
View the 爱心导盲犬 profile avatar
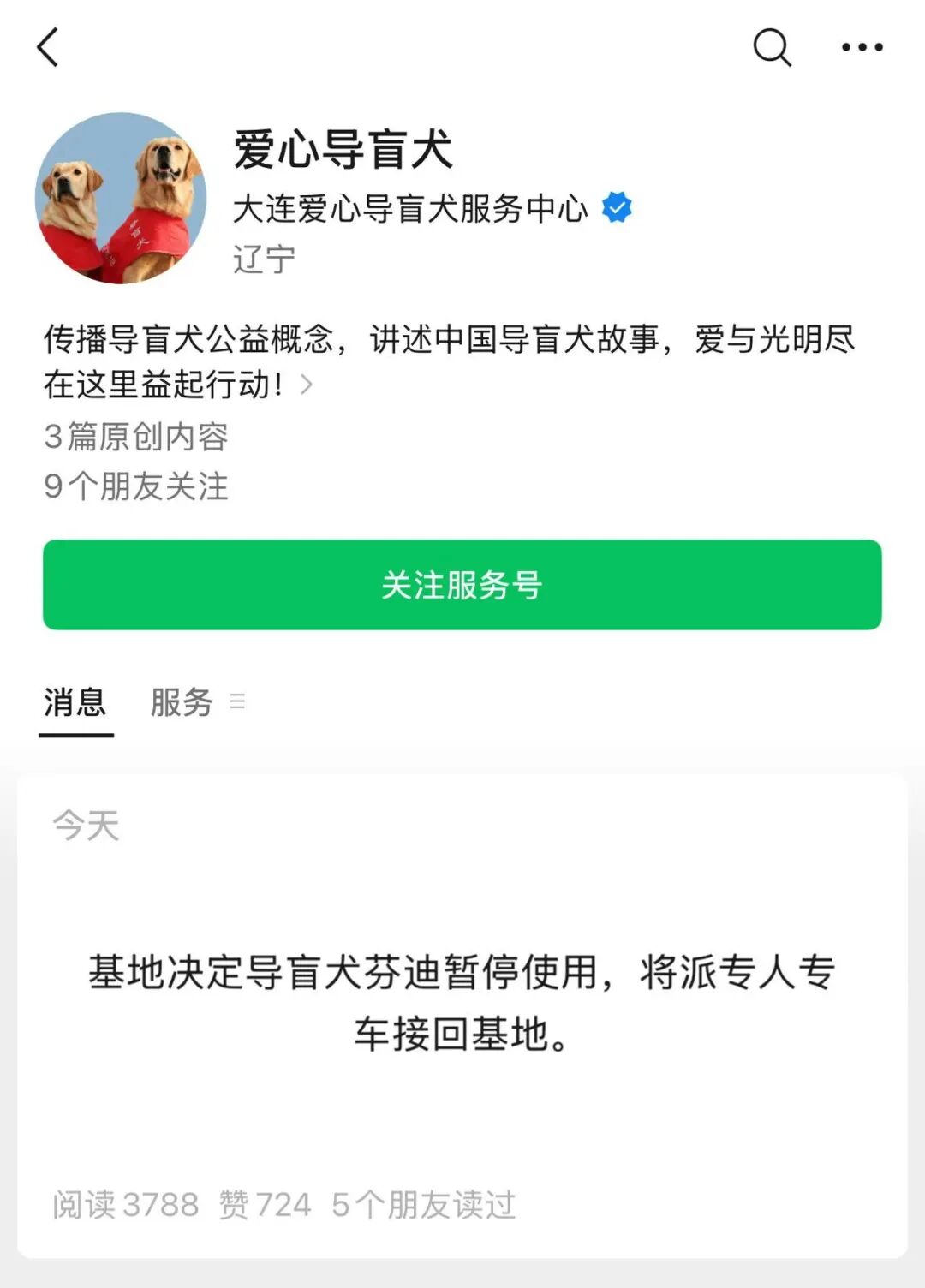click(x=121, y=198)
